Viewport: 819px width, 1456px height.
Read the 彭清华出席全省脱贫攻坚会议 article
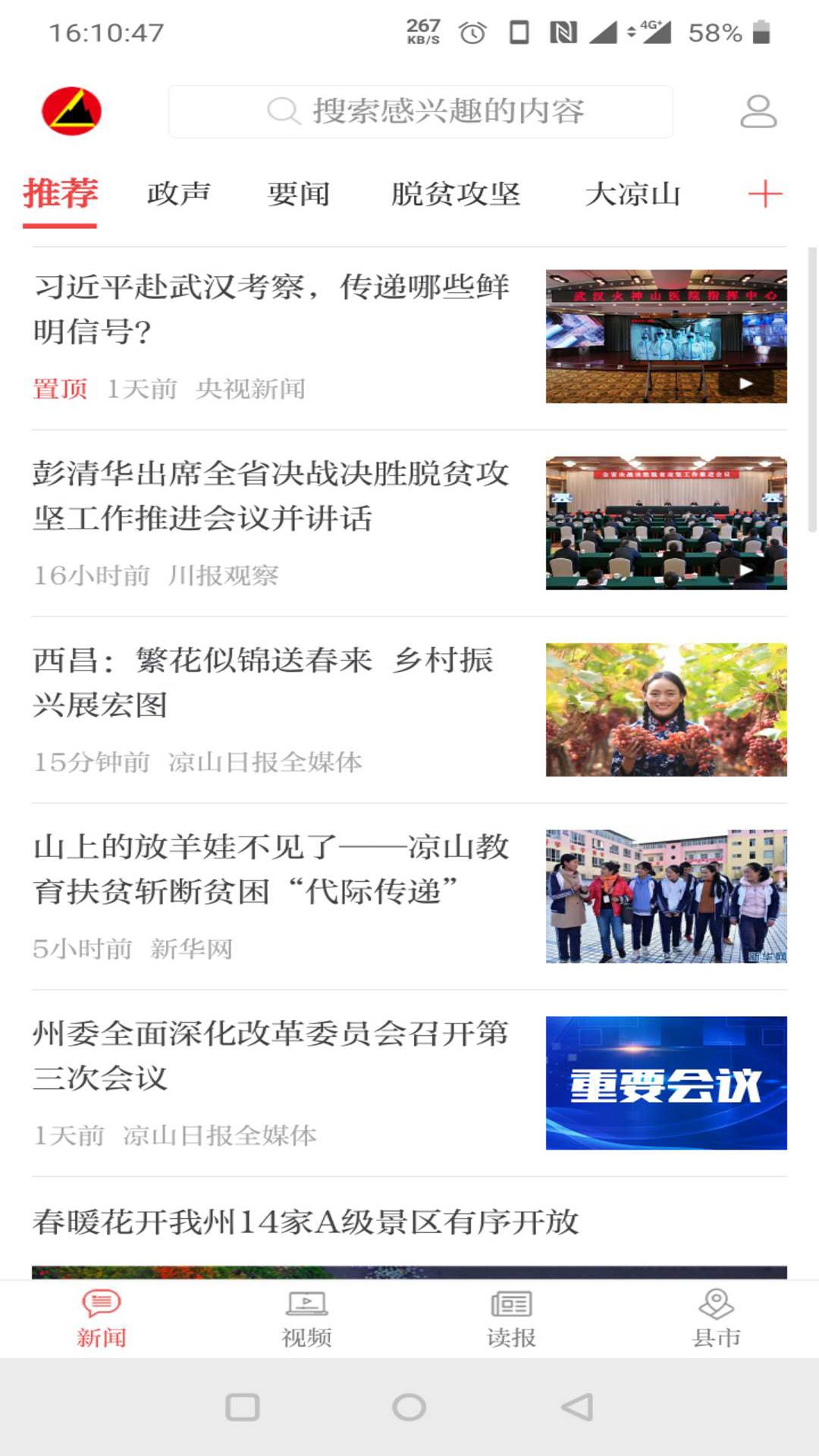tap(271, 495)
